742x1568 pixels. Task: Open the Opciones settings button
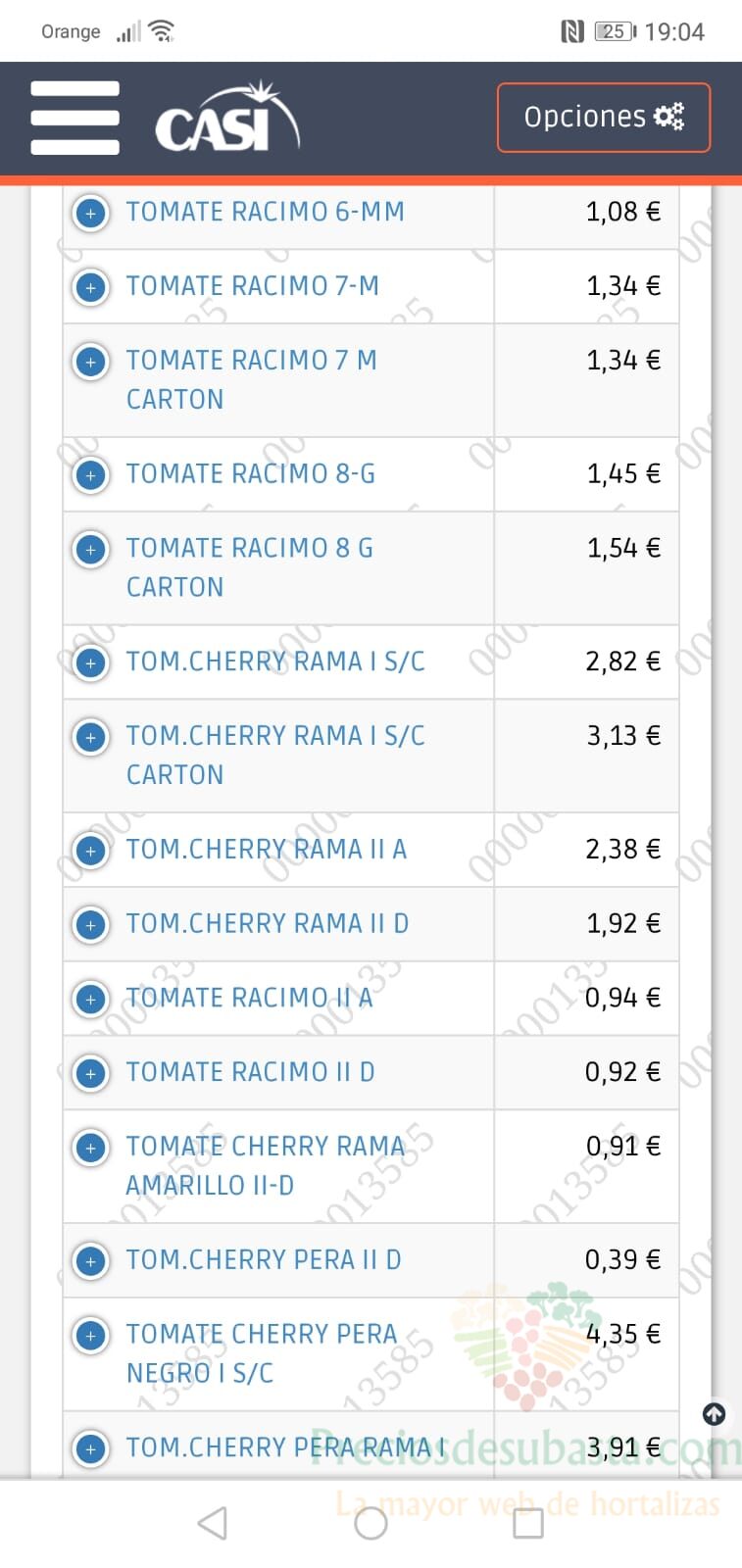pos(604,118)
